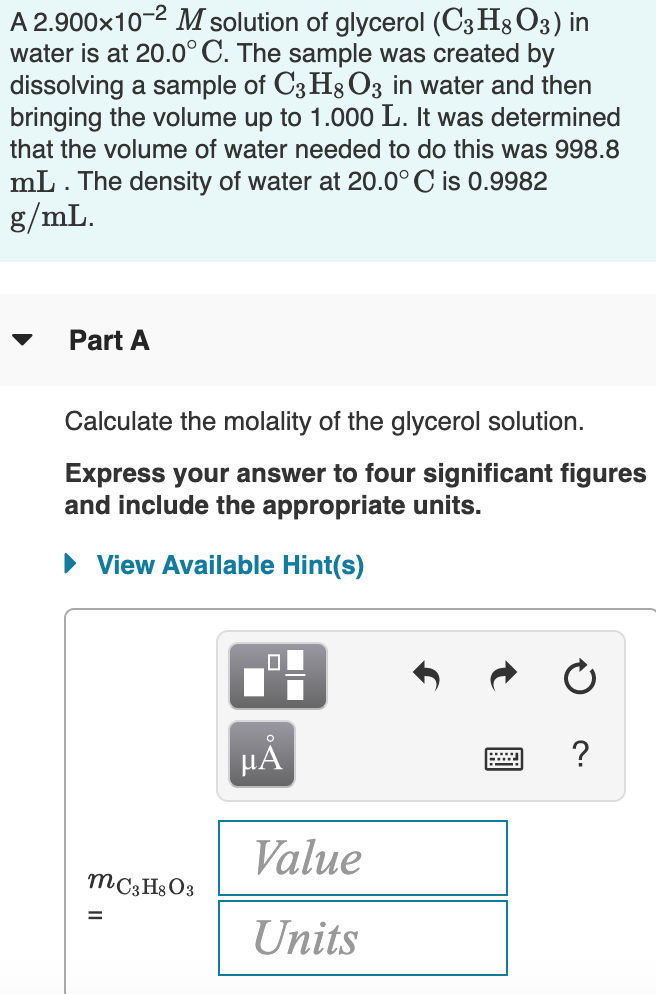The image size is (656, 994).
Task: Open the µÅ symbols tool
Action: click(x=262, y=753)
